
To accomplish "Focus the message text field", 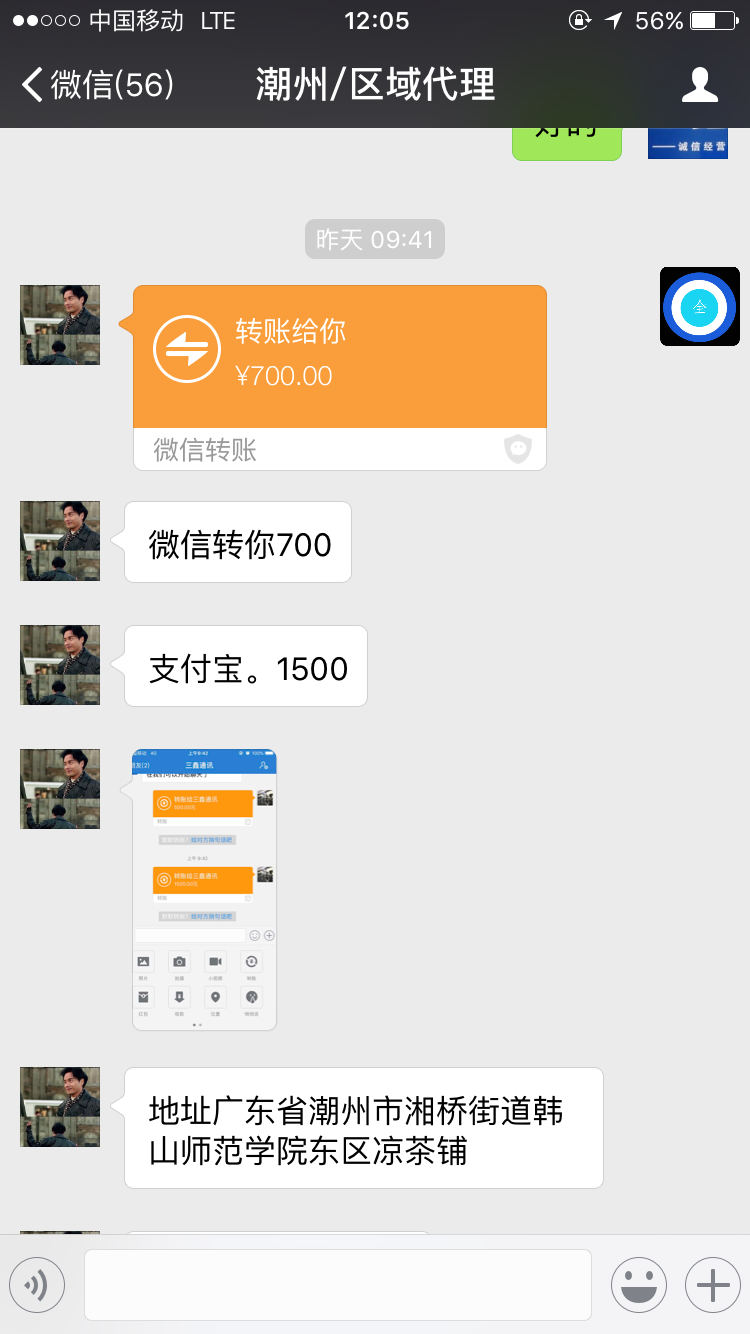I will (337, 1284).
